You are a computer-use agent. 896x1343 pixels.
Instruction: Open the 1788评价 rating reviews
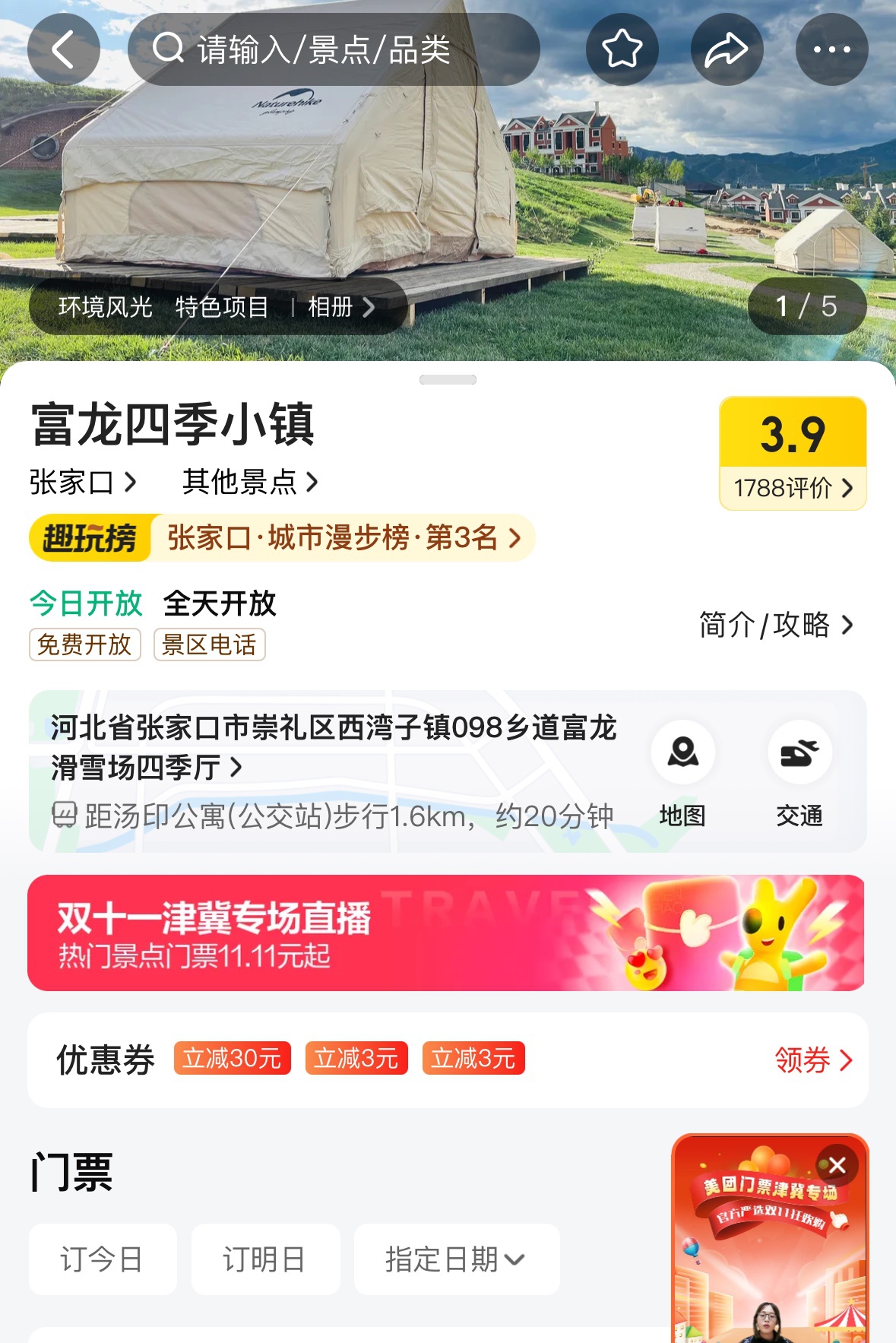tap(793, 487)
